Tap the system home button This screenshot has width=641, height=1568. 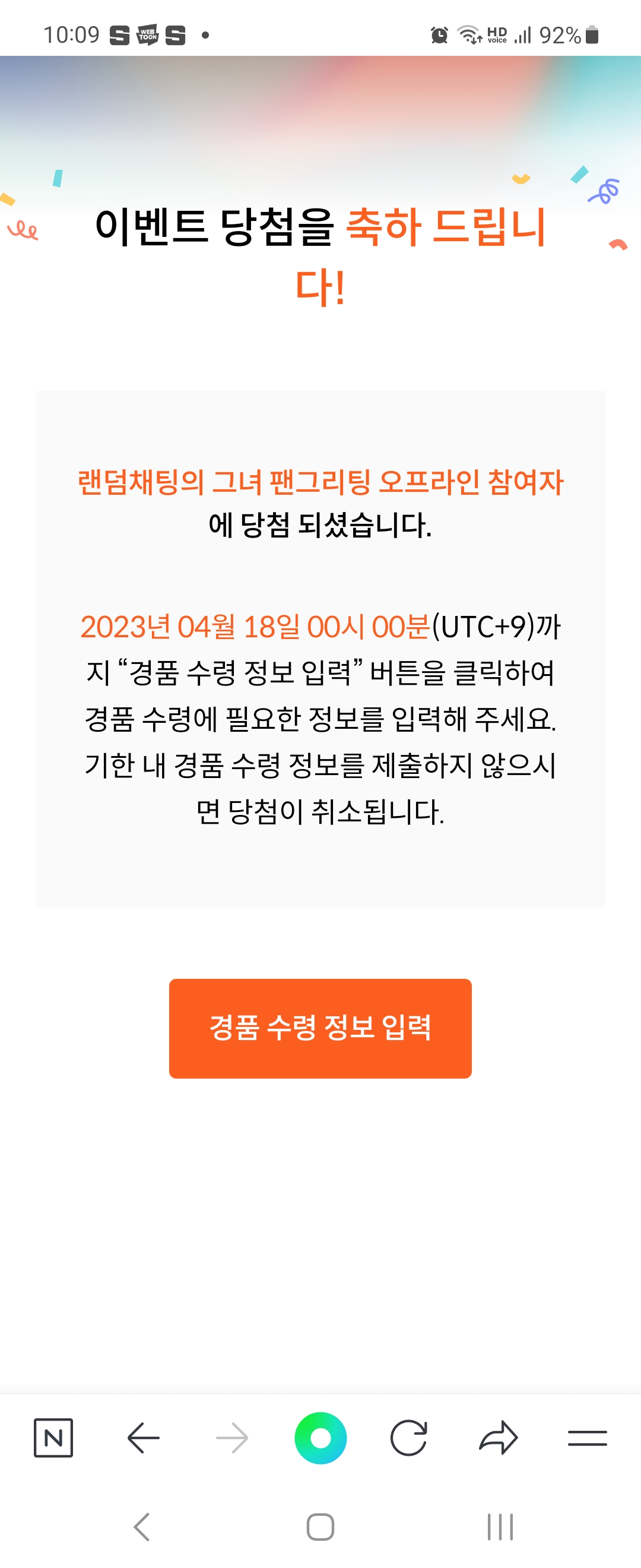coord(320,1526)
